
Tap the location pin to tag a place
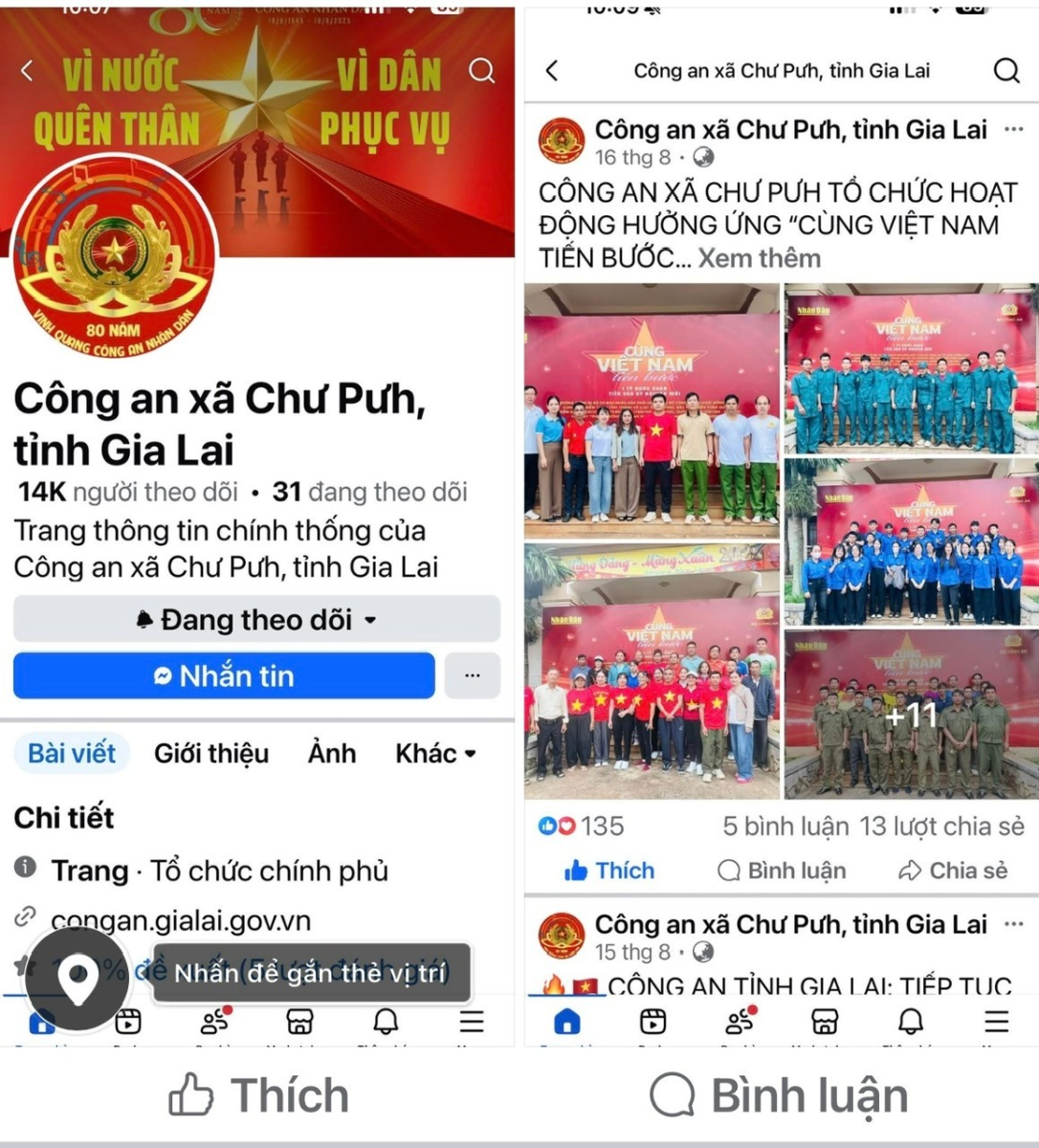[x=77, y=977]
